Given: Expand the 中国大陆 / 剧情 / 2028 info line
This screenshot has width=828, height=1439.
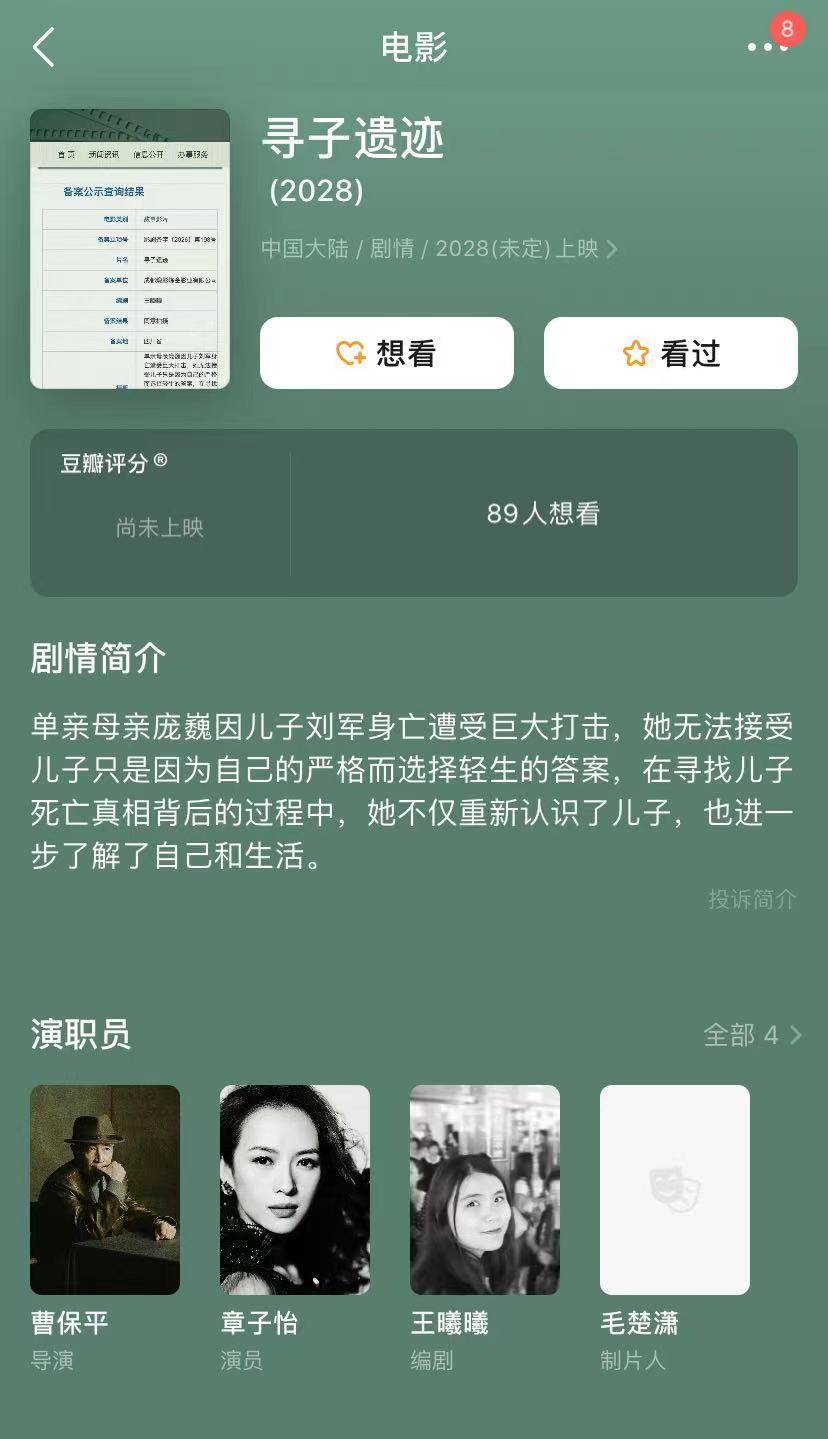Looking at the screenshot, I should [440, 248].
